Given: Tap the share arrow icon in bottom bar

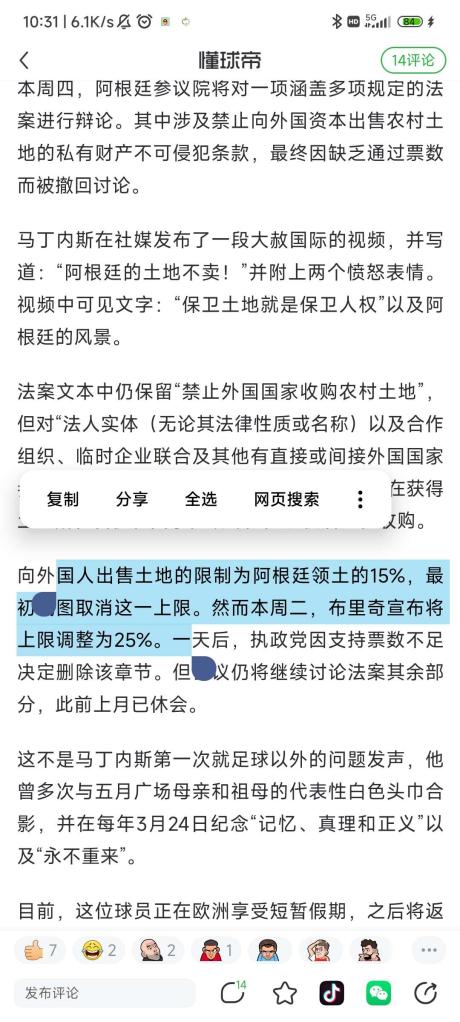Looking at the screenshot, I should click(425, 993).
